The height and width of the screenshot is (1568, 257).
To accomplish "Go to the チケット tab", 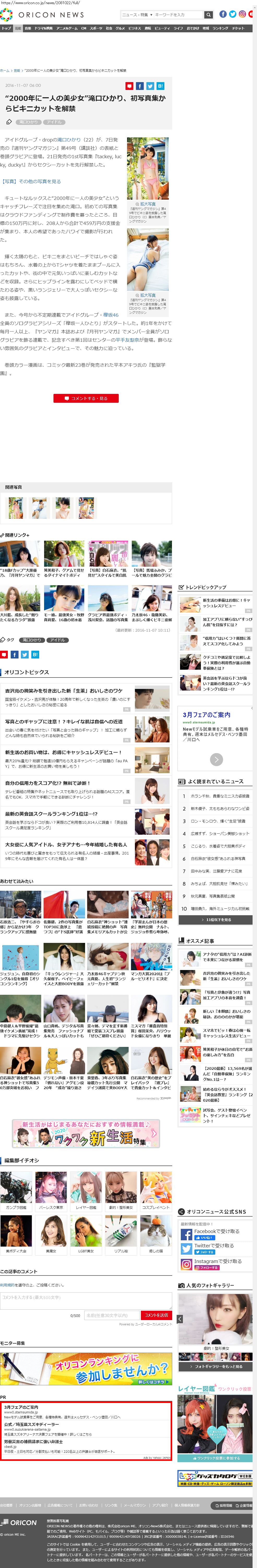I will pos(238,28).
